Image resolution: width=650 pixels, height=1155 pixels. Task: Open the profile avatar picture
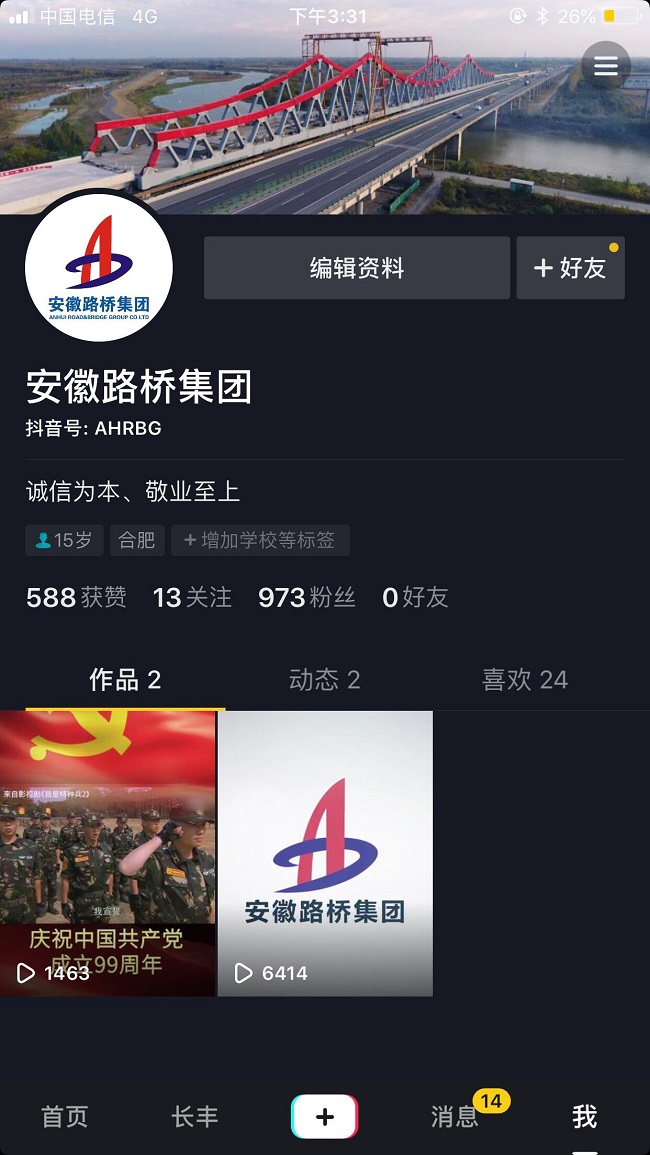tap(99, 268)
